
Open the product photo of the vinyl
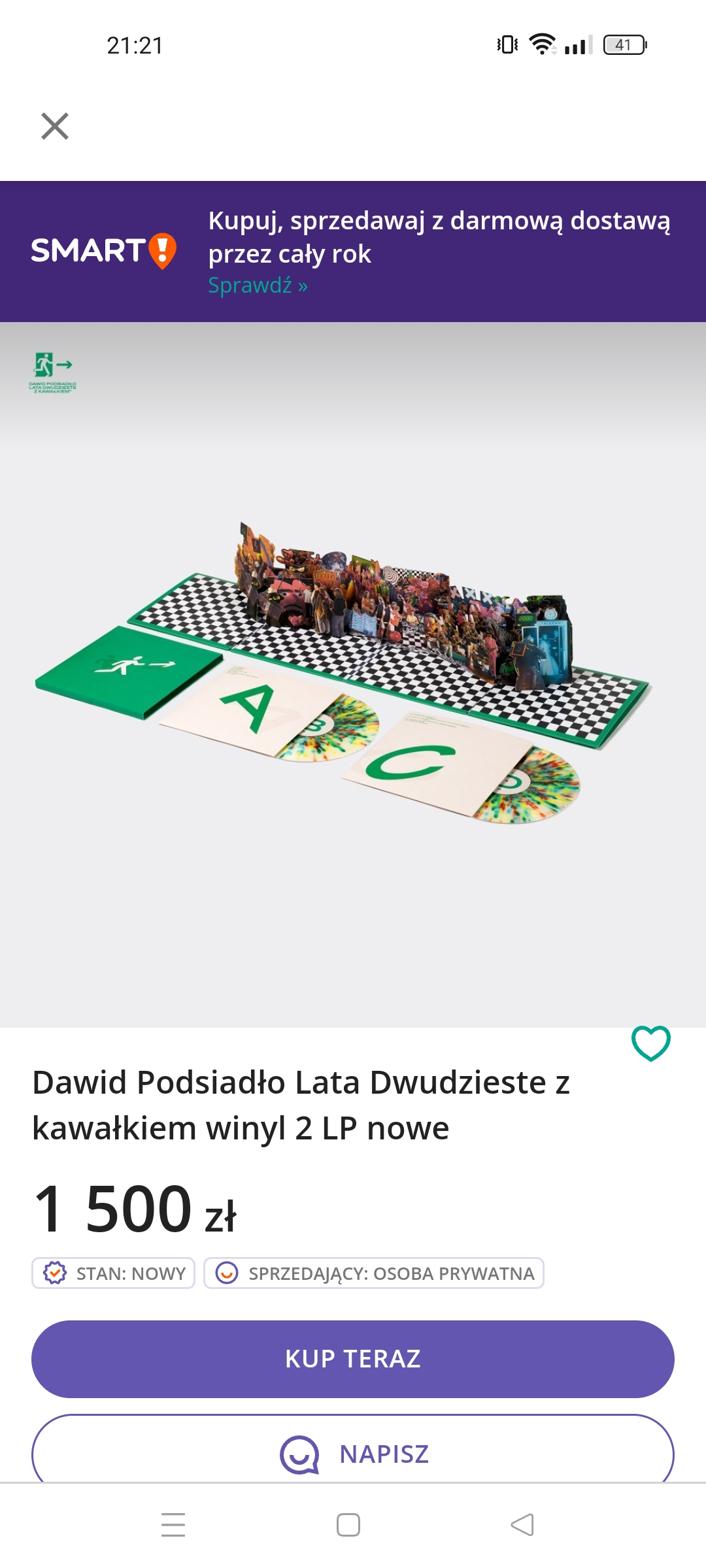[353, 673]
